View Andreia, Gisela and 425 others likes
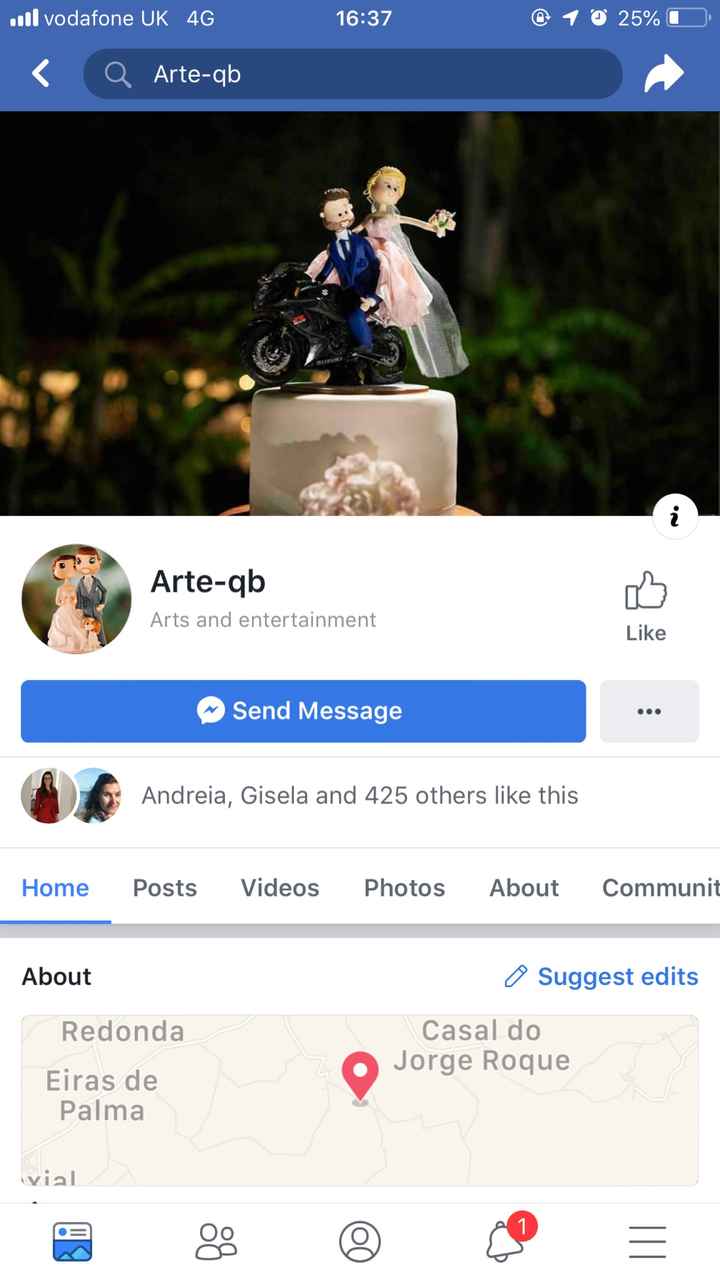This screenshot has width=720, height=1280. pyautogui.click(x=360, y=796)
